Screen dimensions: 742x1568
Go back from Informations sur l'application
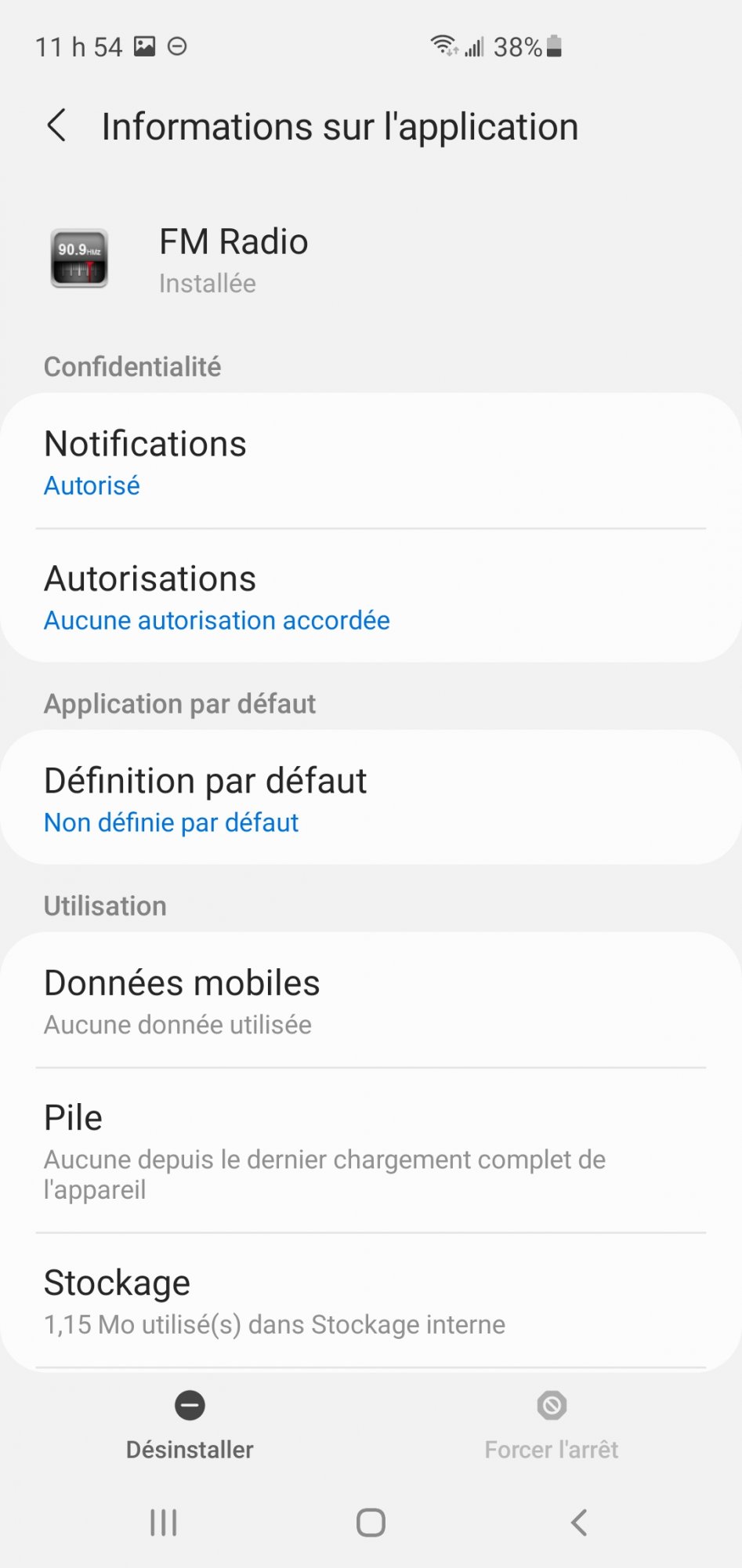click(56, 125)
